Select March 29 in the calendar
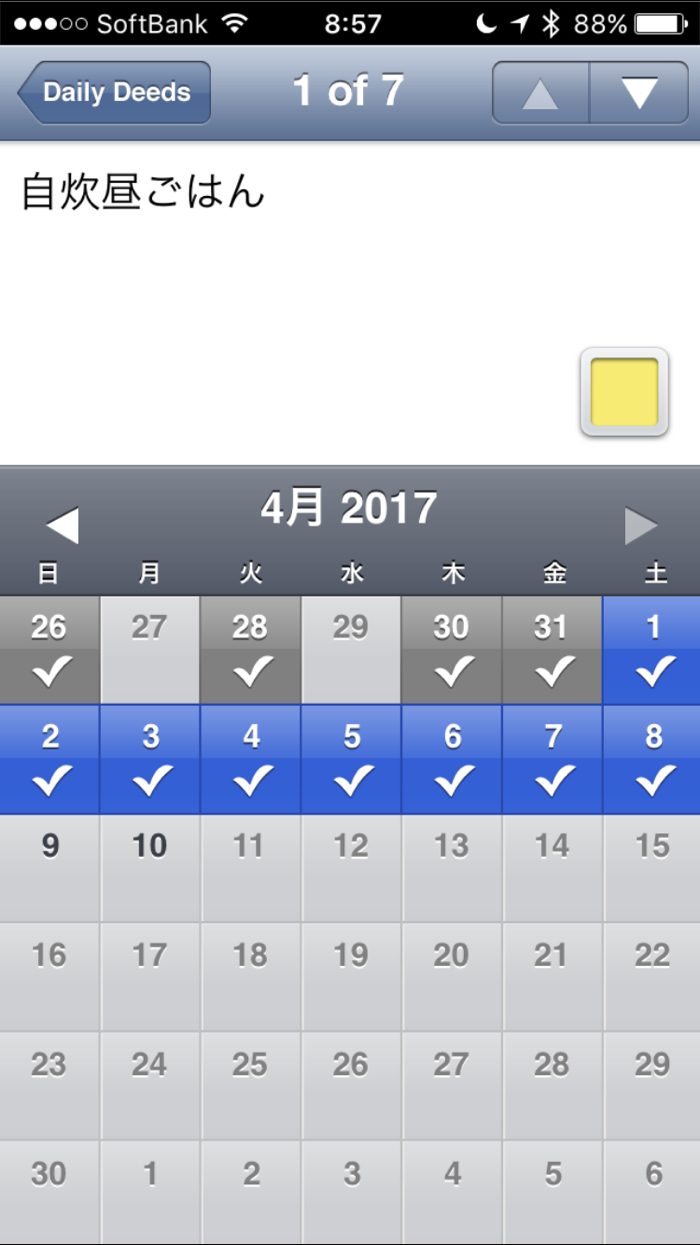Viewport: 700px width, 1245px height. coord(351,650)
